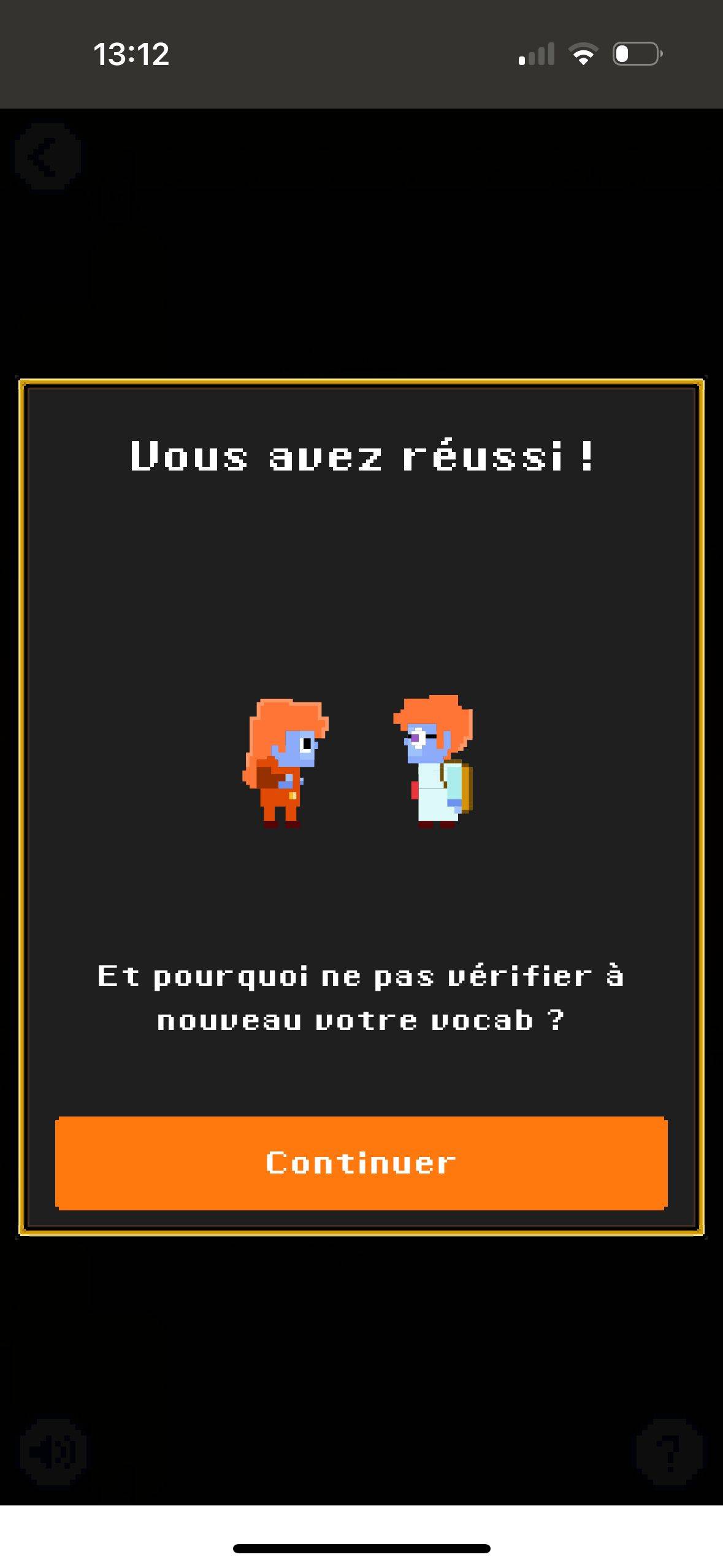Tap the orange Continuer button

point(361,1163)
